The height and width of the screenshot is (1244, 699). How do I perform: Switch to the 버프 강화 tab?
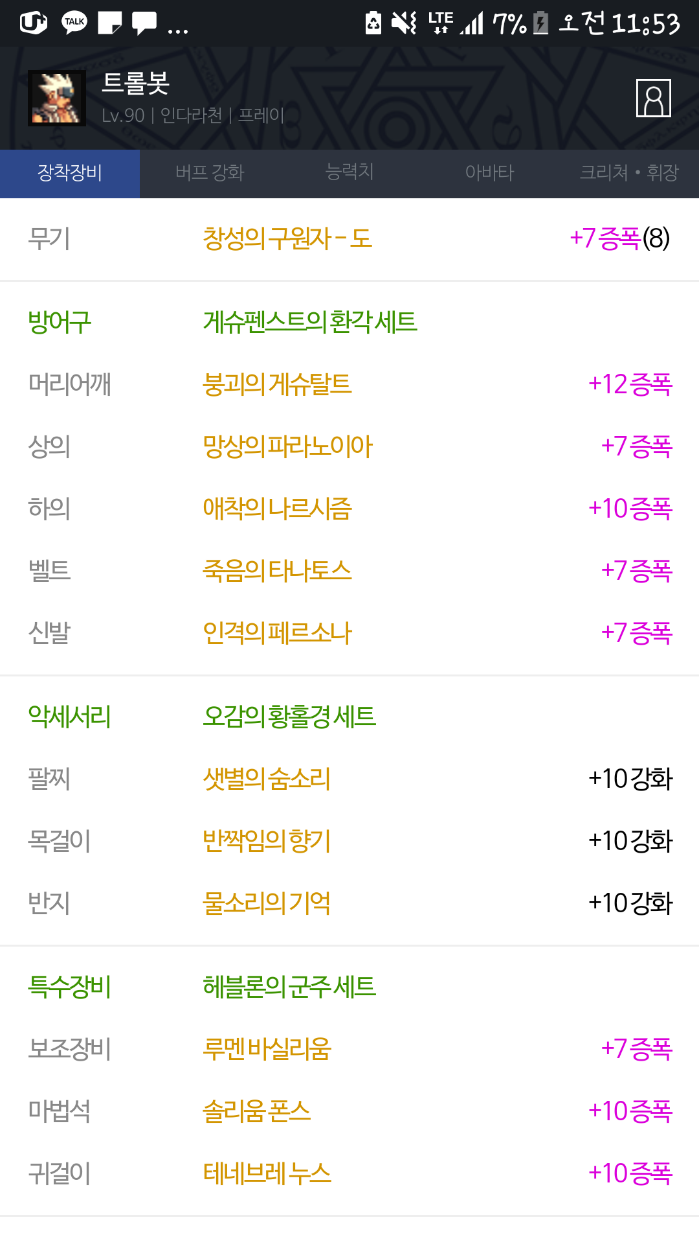(209, 173)
